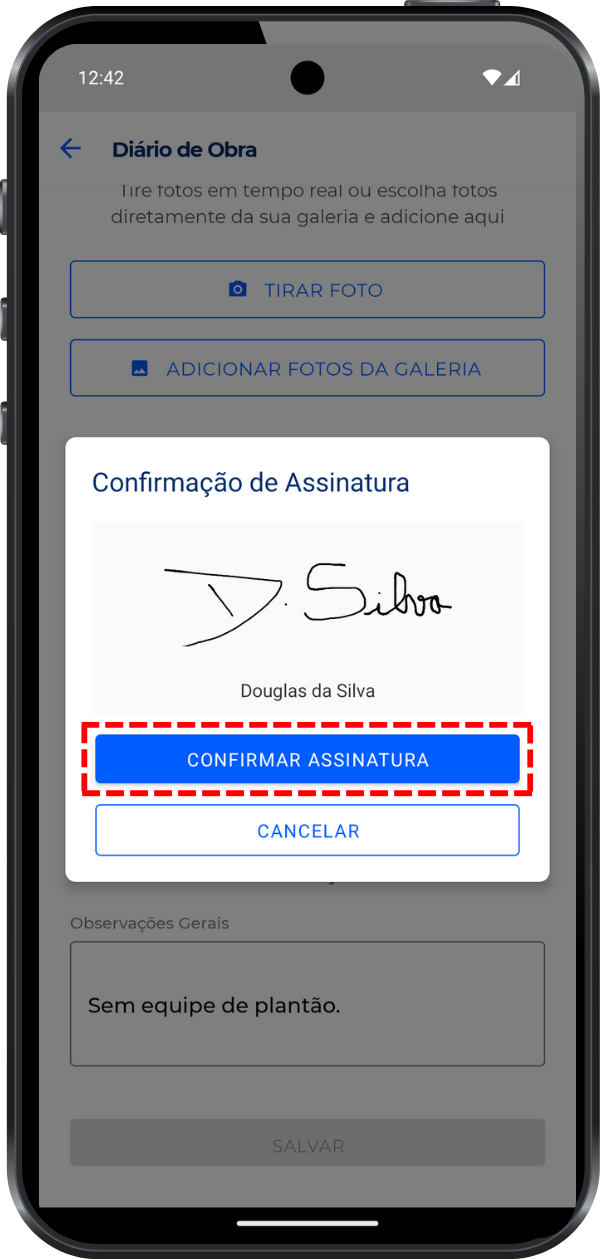
Task: Tap Cancelar in the signature dialog
Action: click(307, 831)
